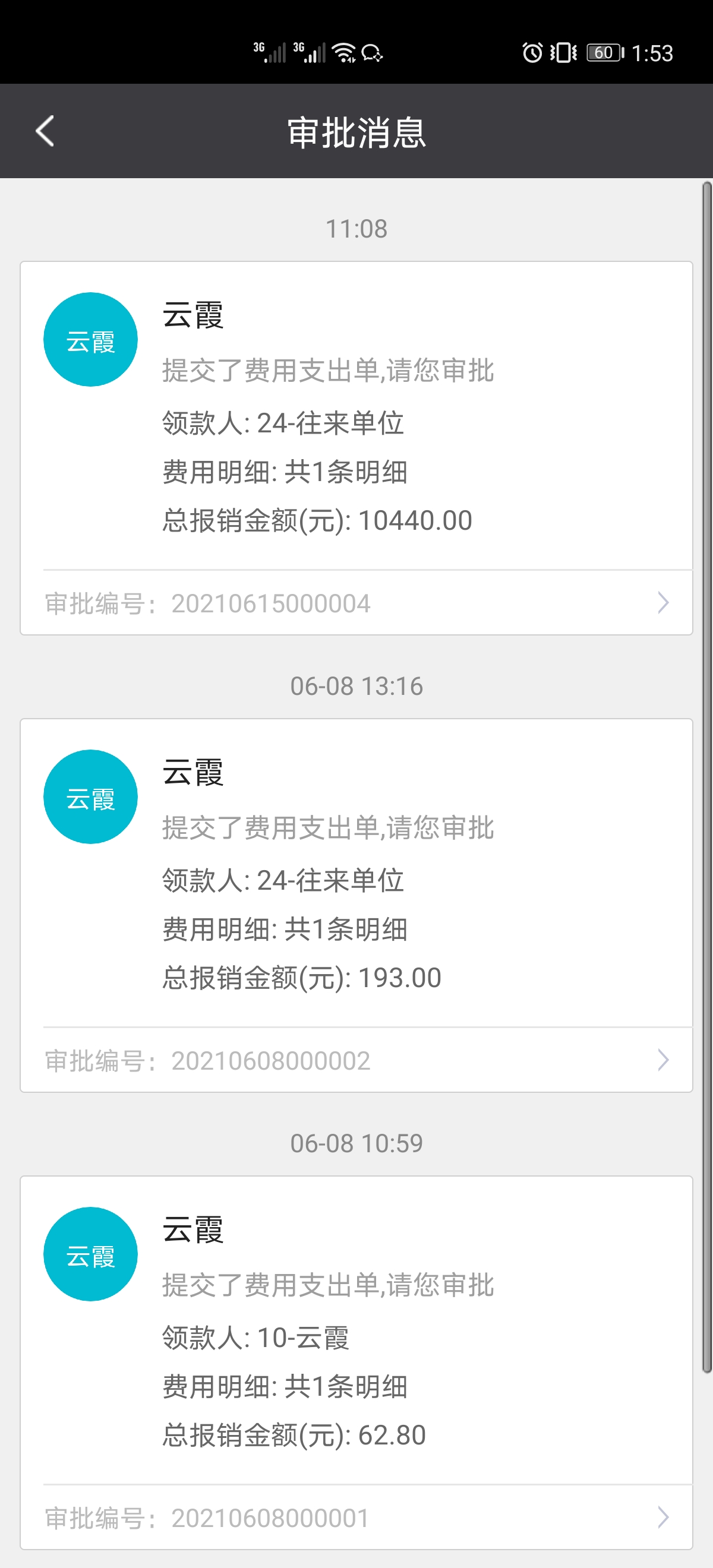Open approval number 20210608000001 details
Image resolution: width=713 pixels, height=1568 pixels.
tap(356, 1518)
